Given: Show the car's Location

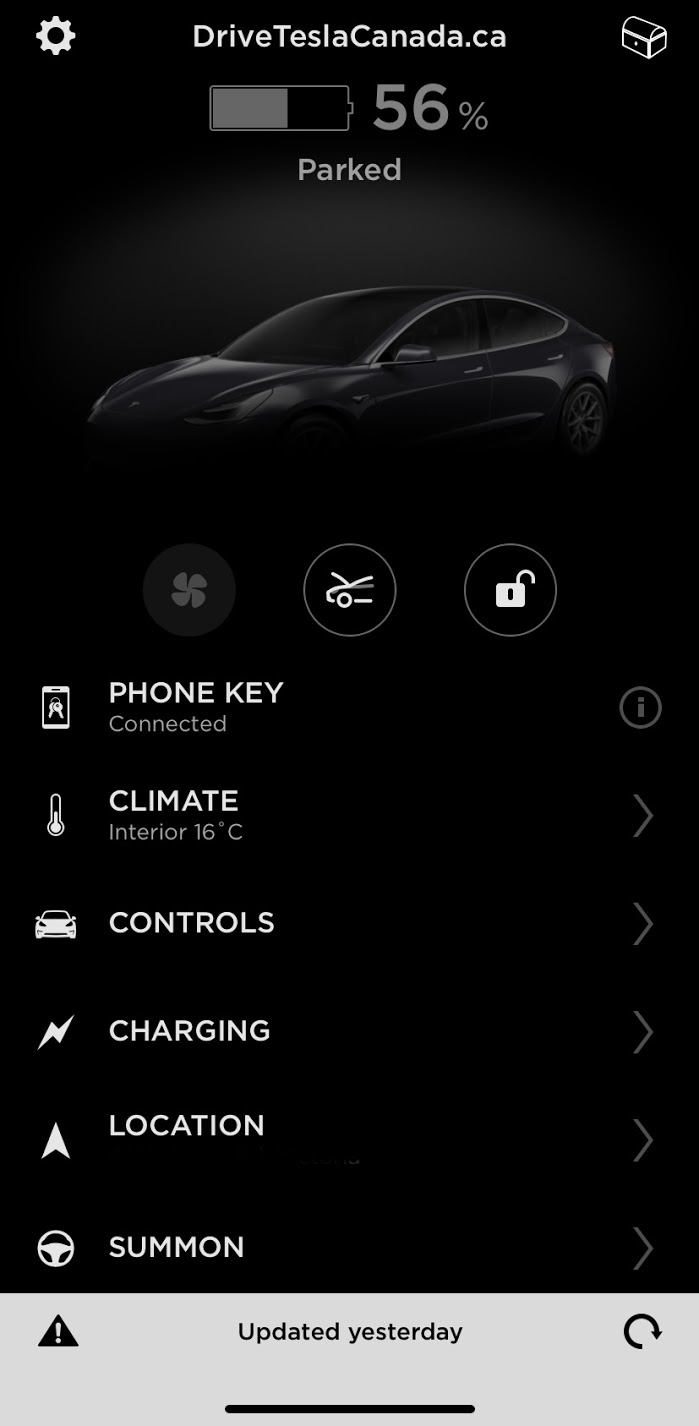Looking at the screenshot, I should click(349, 1139).
